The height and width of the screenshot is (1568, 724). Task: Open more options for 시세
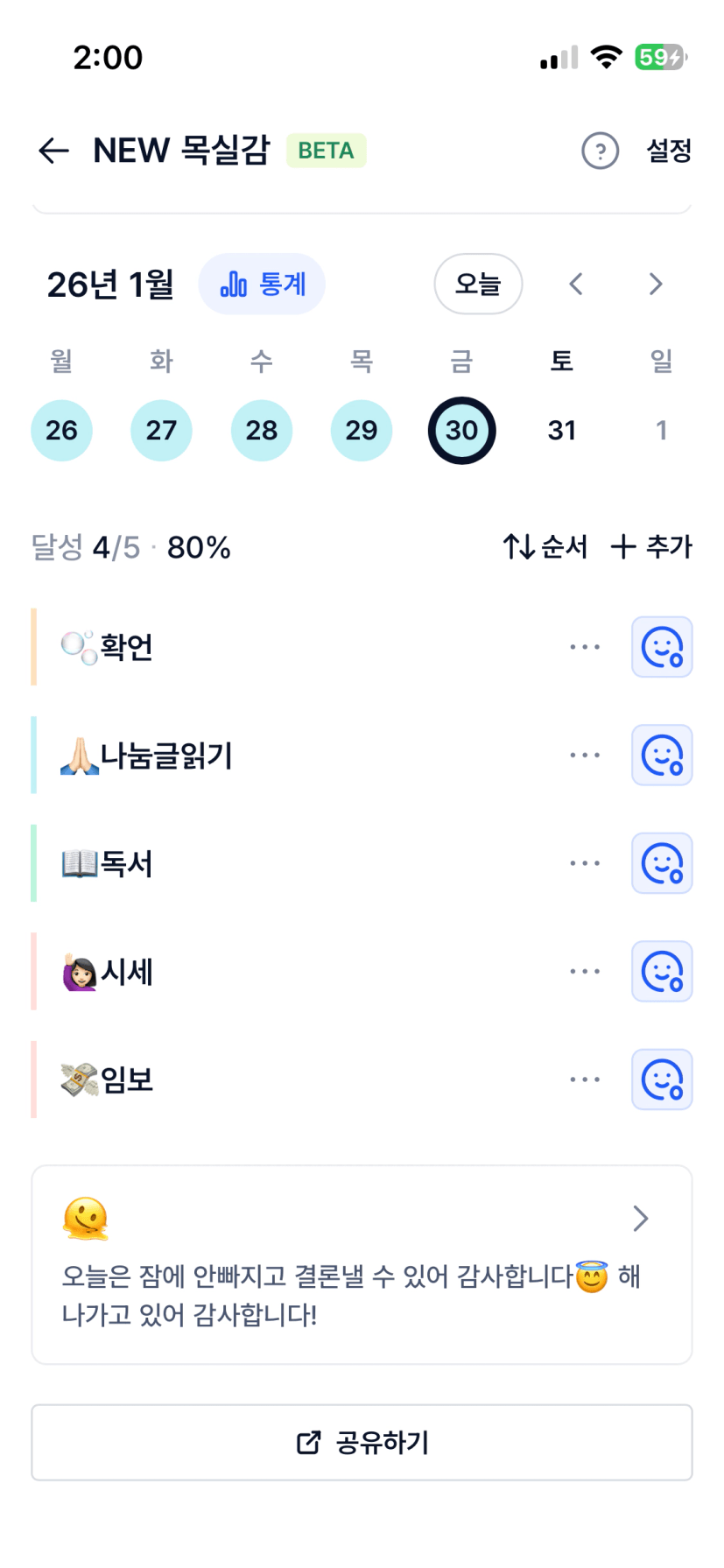585,971
